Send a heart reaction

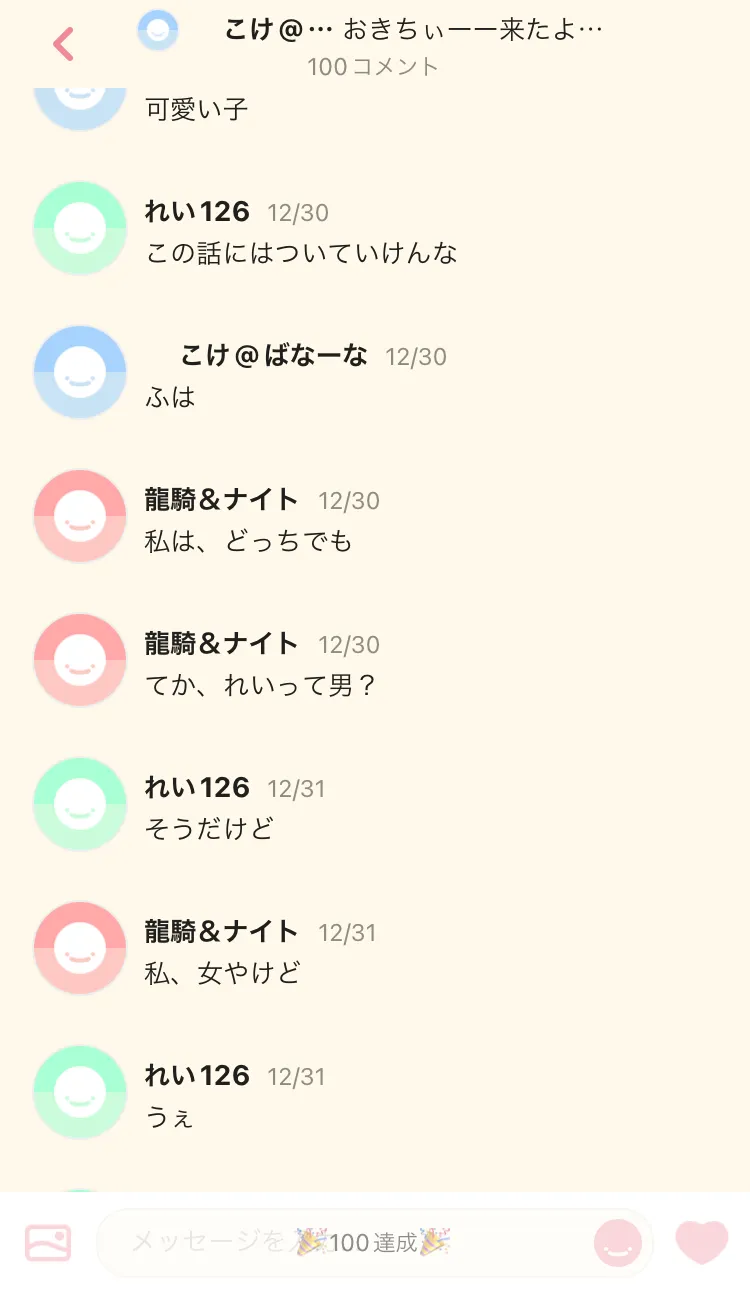click(x=702, y=1243)
